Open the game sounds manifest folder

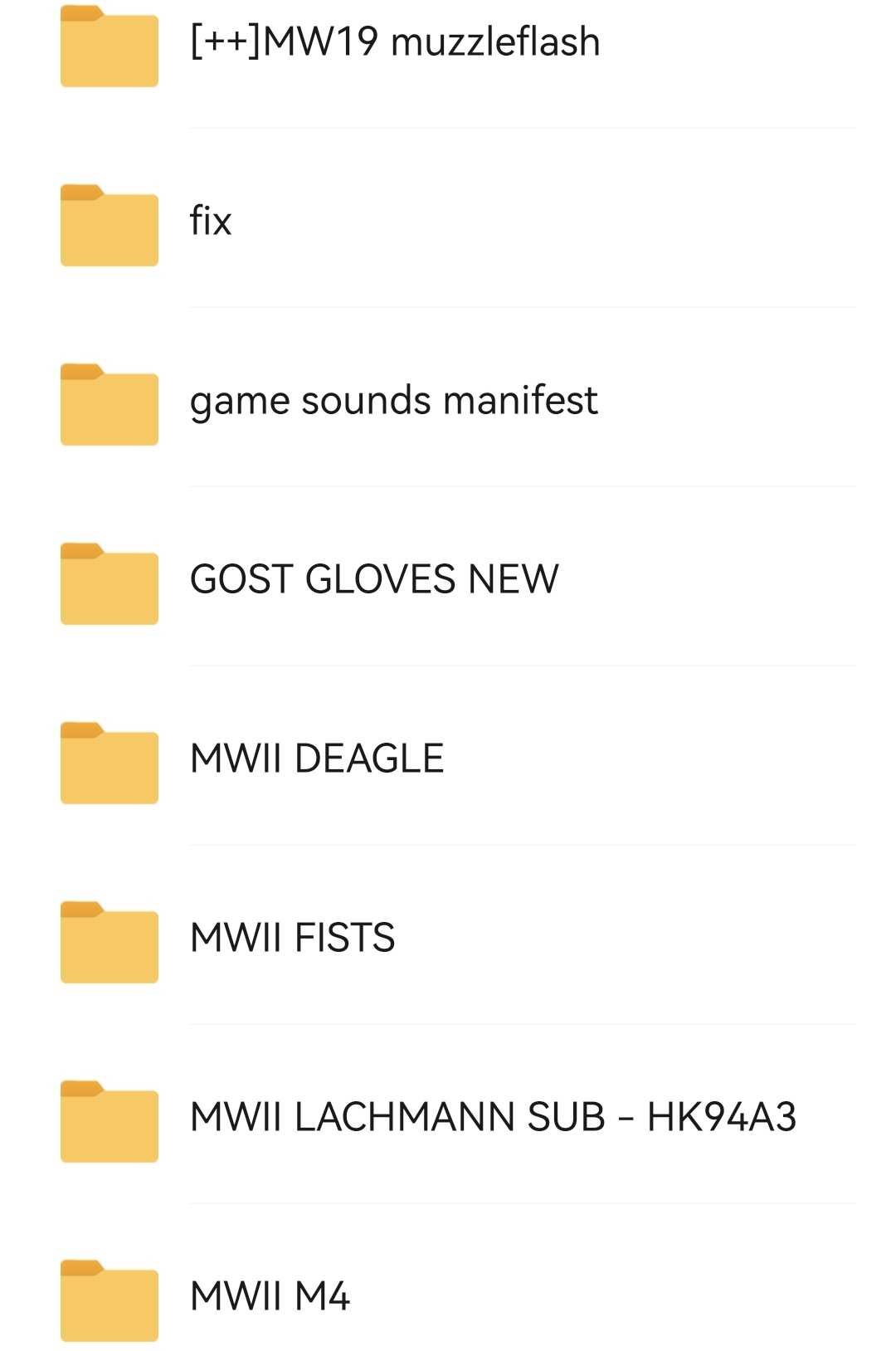pyautogui.click(x=393, y=401)
